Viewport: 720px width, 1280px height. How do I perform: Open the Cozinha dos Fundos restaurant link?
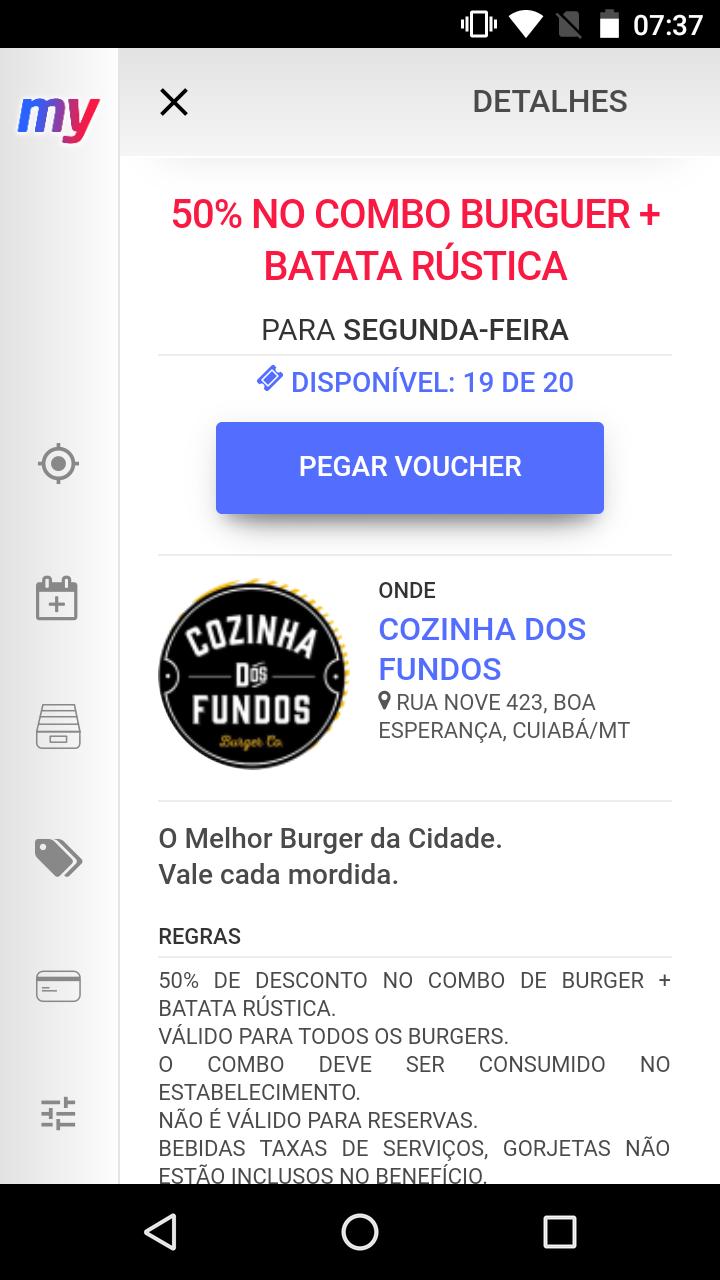click(482, 649)
